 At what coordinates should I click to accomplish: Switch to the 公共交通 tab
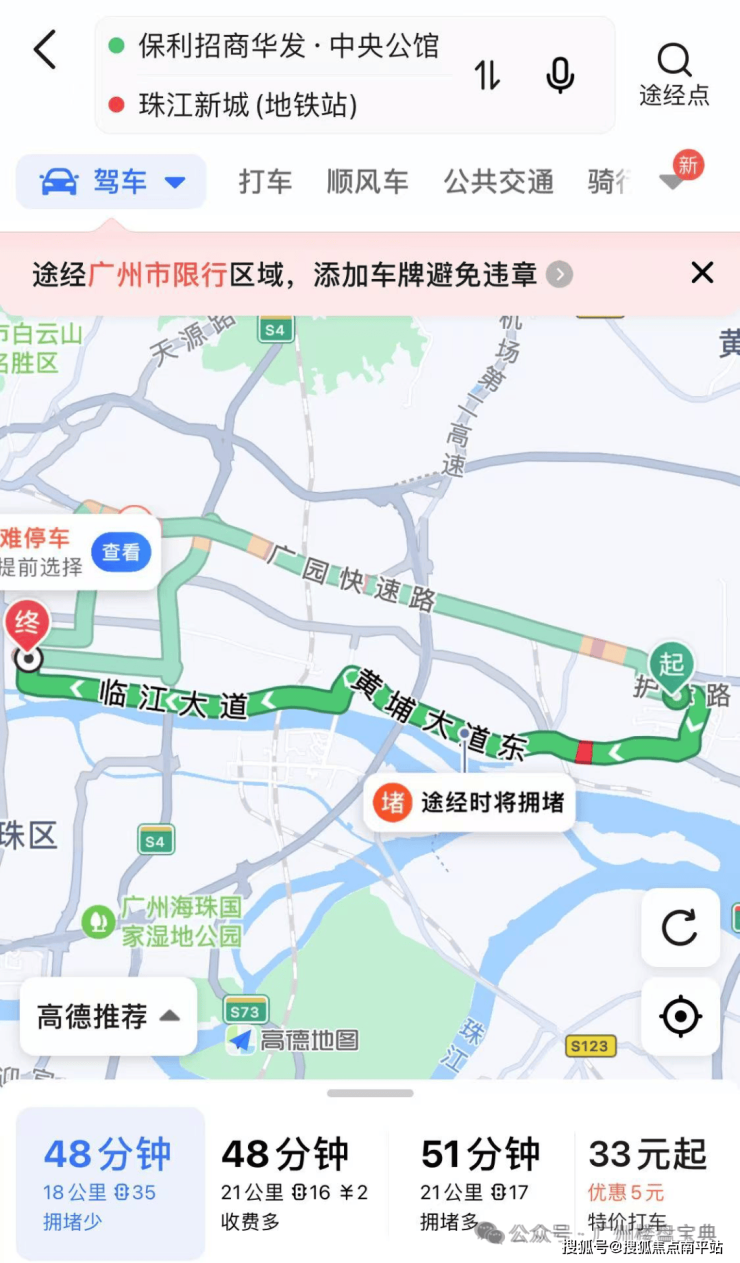tap(498, 182)
